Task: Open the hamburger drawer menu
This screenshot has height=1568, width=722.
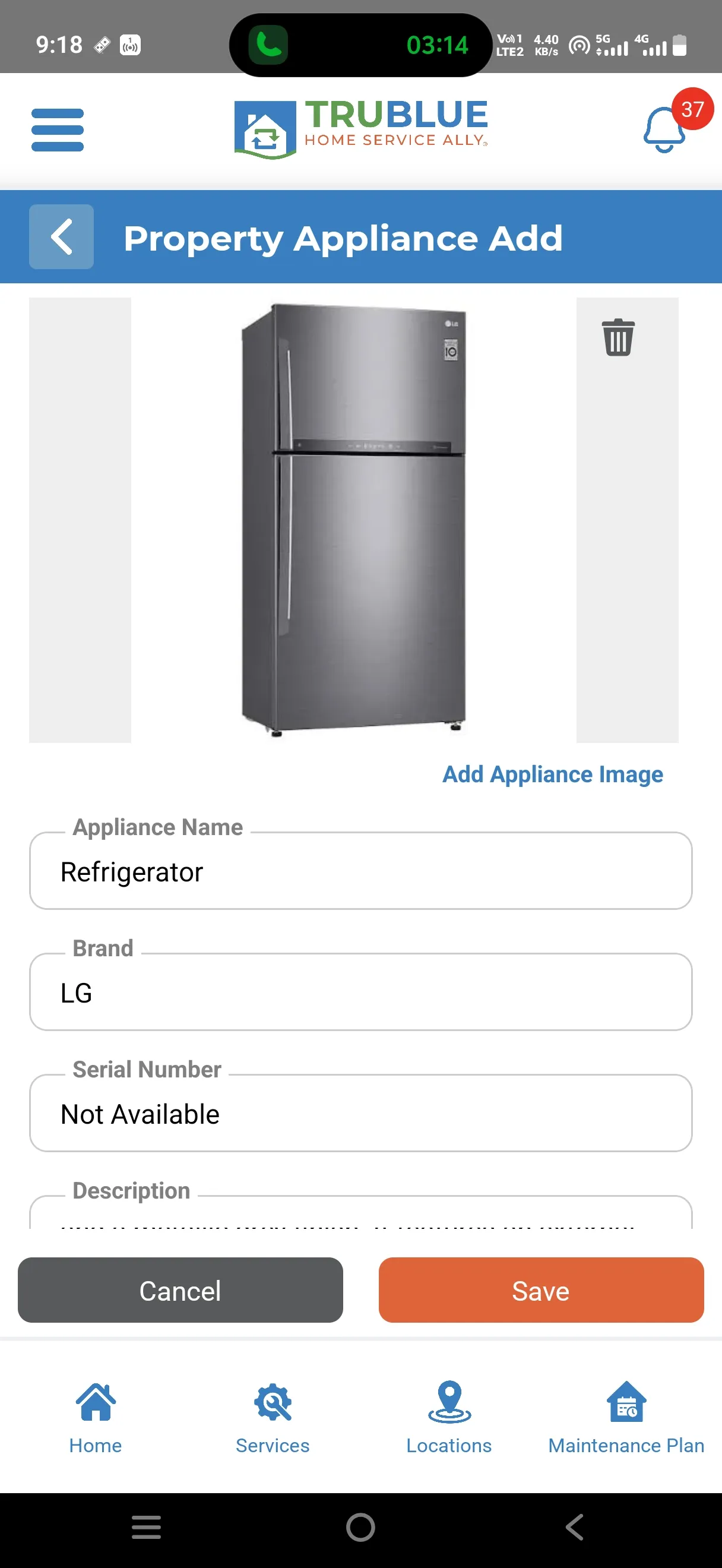Action: coord(57,129)
